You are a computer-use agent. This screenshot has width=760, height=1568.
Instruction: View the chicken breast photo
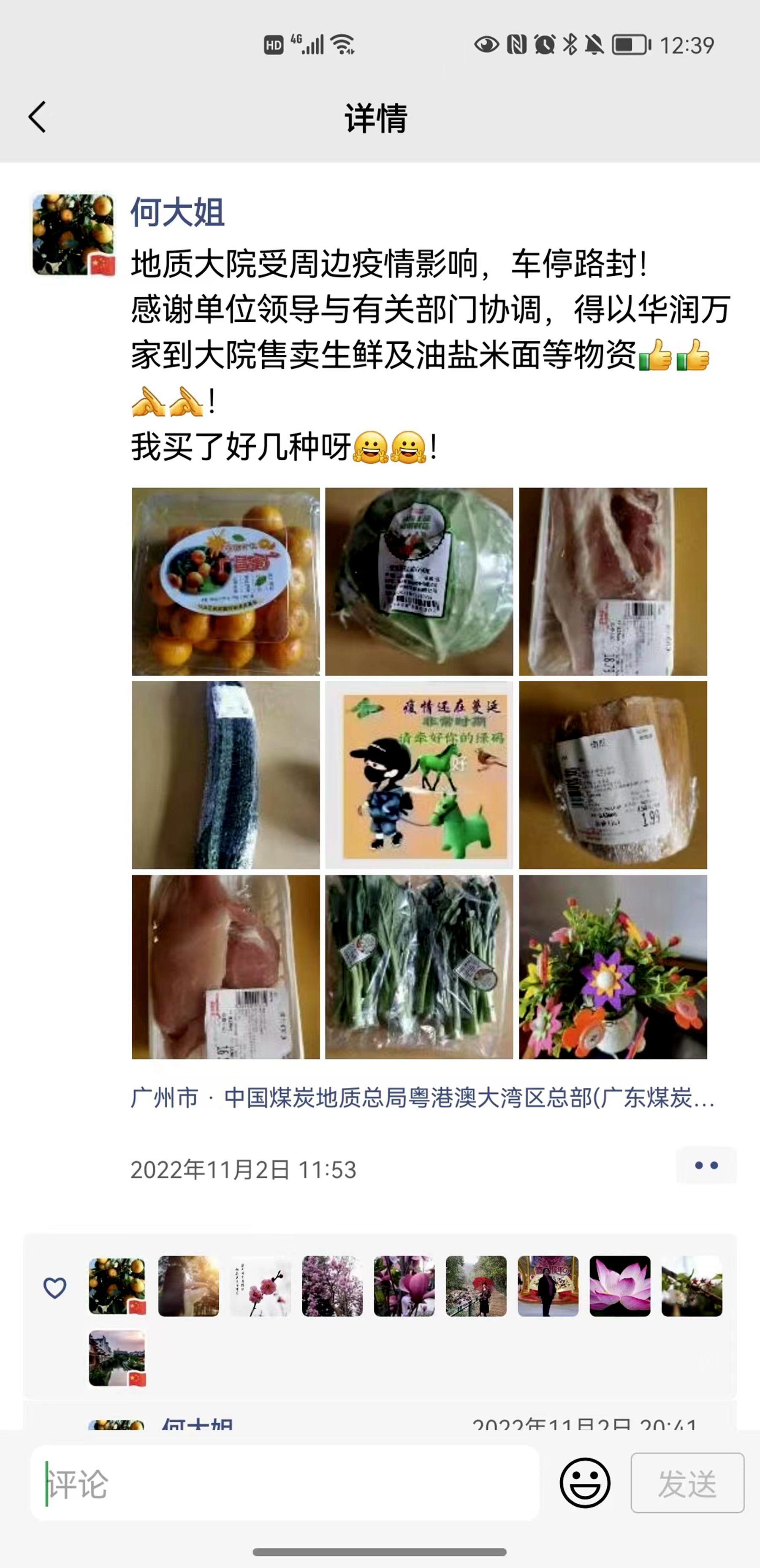click(226, 967)
